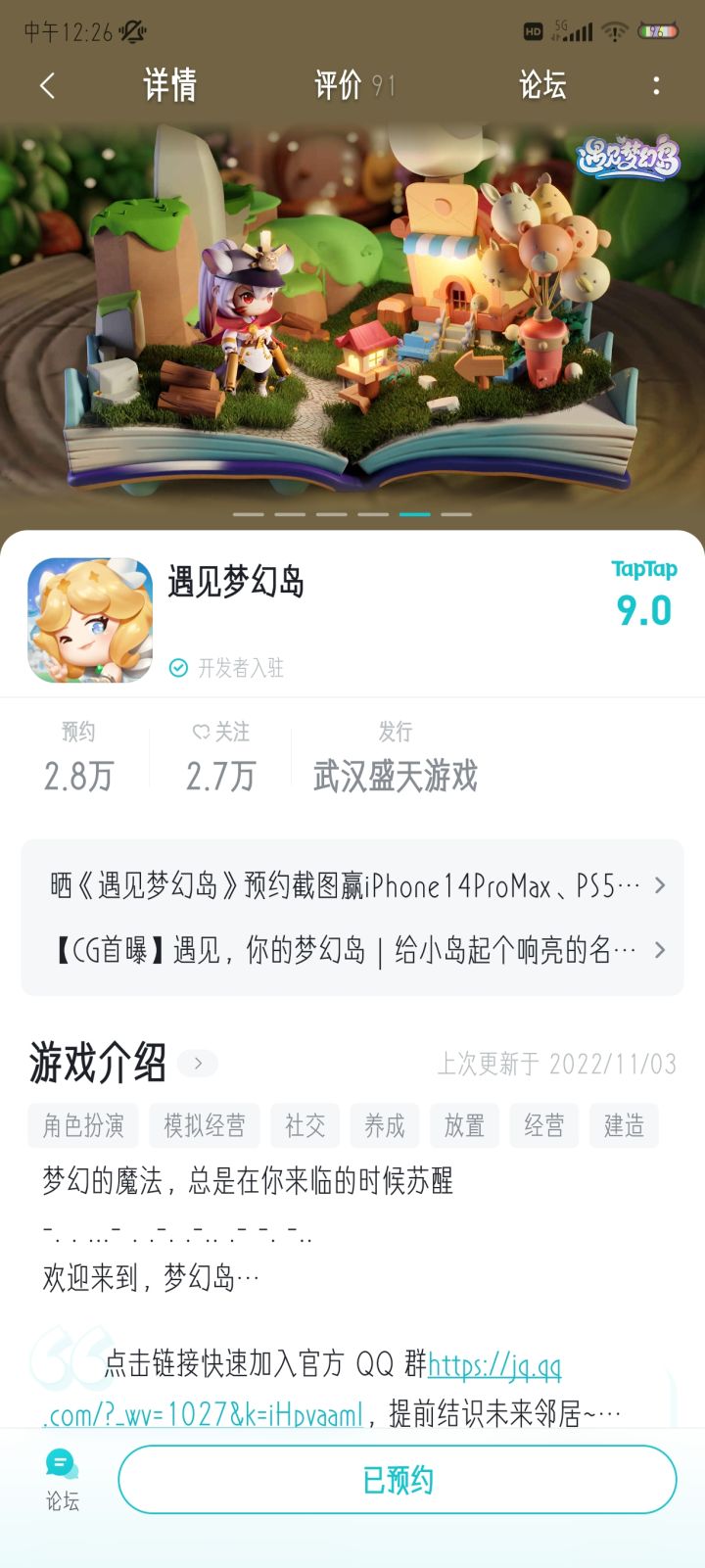Tap the heart icon beside 关注

[200, 731]
